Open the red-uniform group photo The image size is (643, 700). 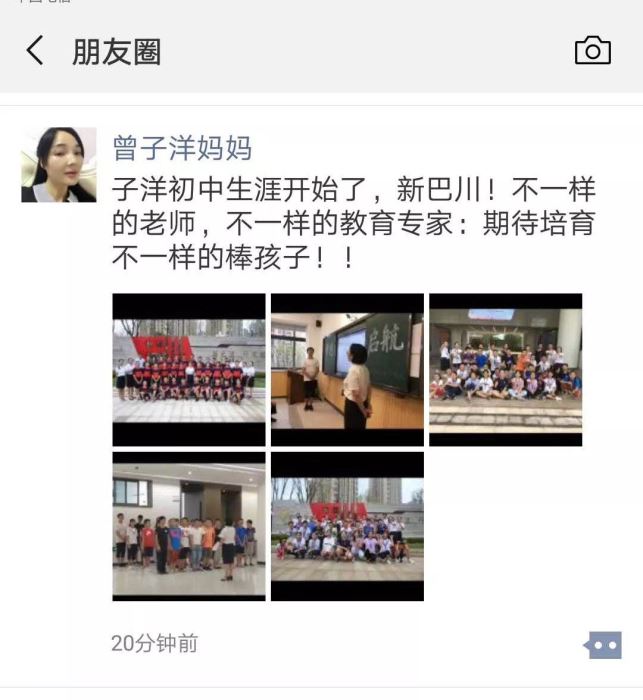[x=189, y=370]
